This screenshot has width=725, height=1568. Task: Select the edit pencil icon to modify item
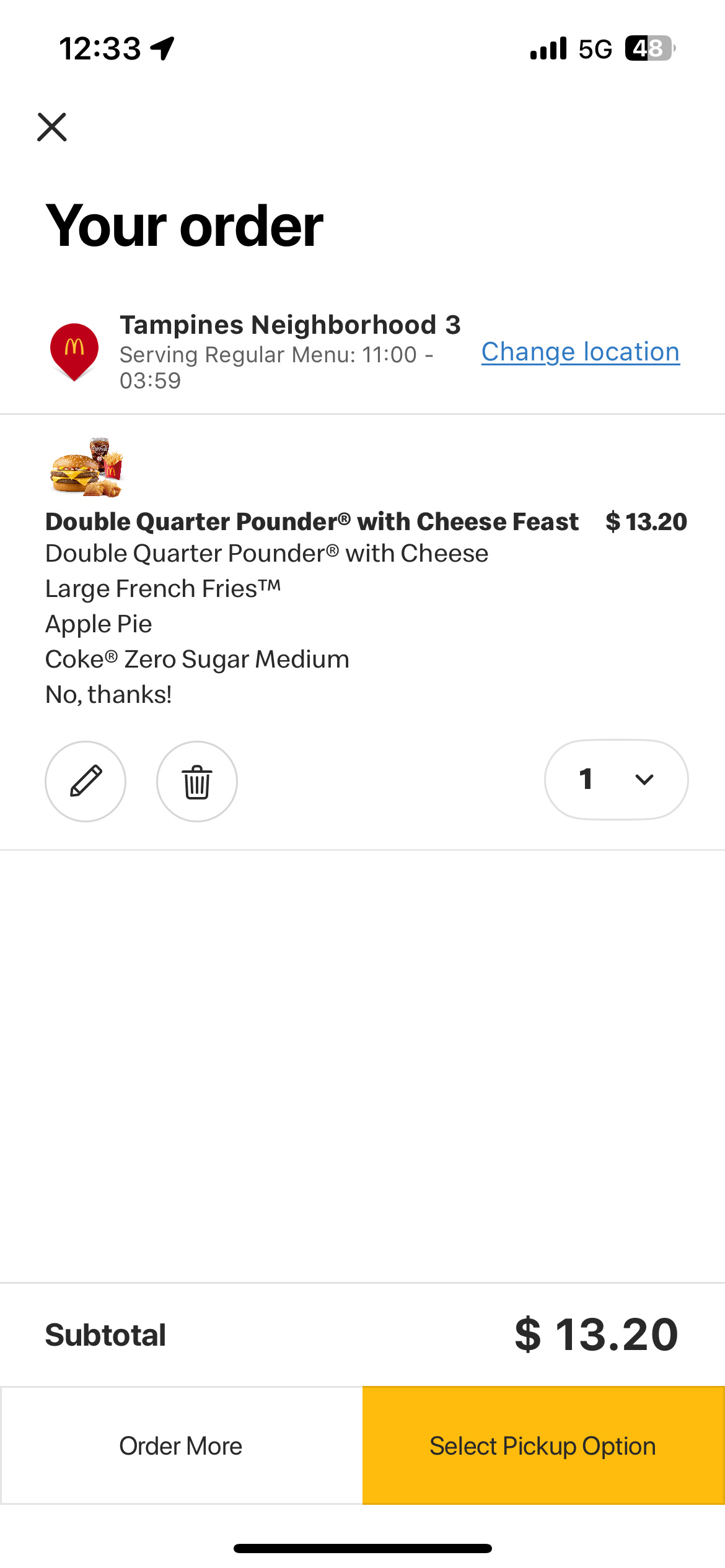tap(86, 782)
